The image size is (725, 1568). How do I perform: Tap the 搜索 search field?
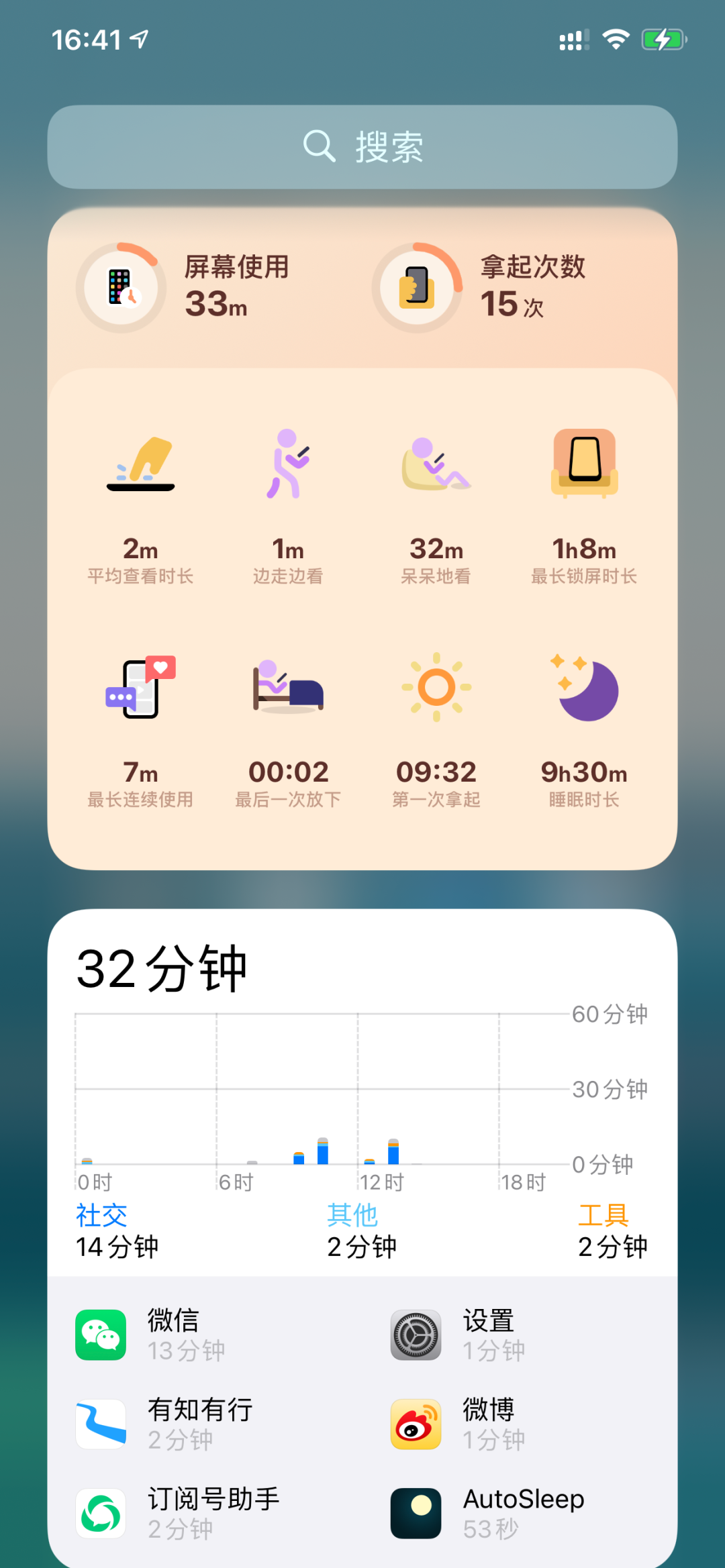coord(362,147)
